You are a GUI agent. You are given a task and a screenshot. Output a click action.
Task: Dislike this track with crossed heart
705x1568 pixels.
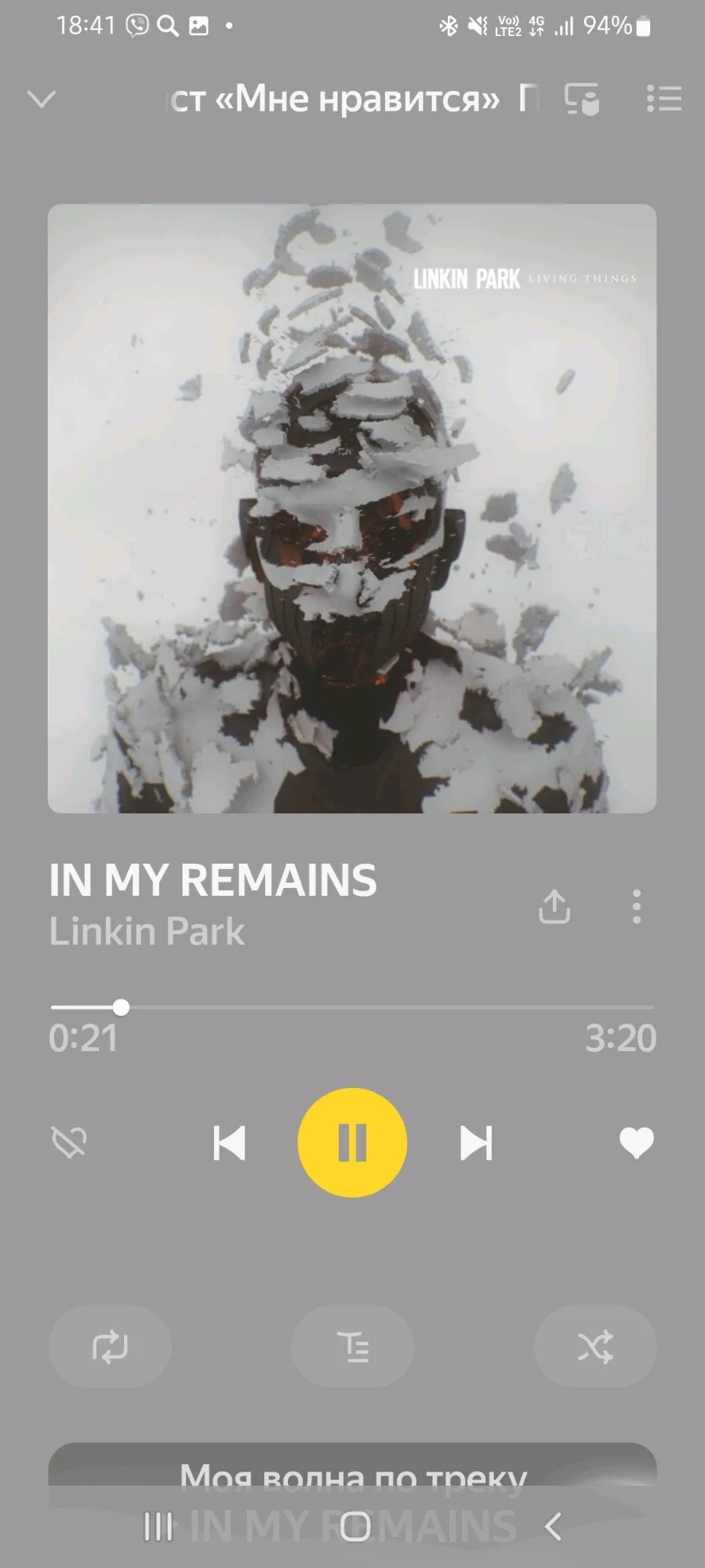[69, 1142]
